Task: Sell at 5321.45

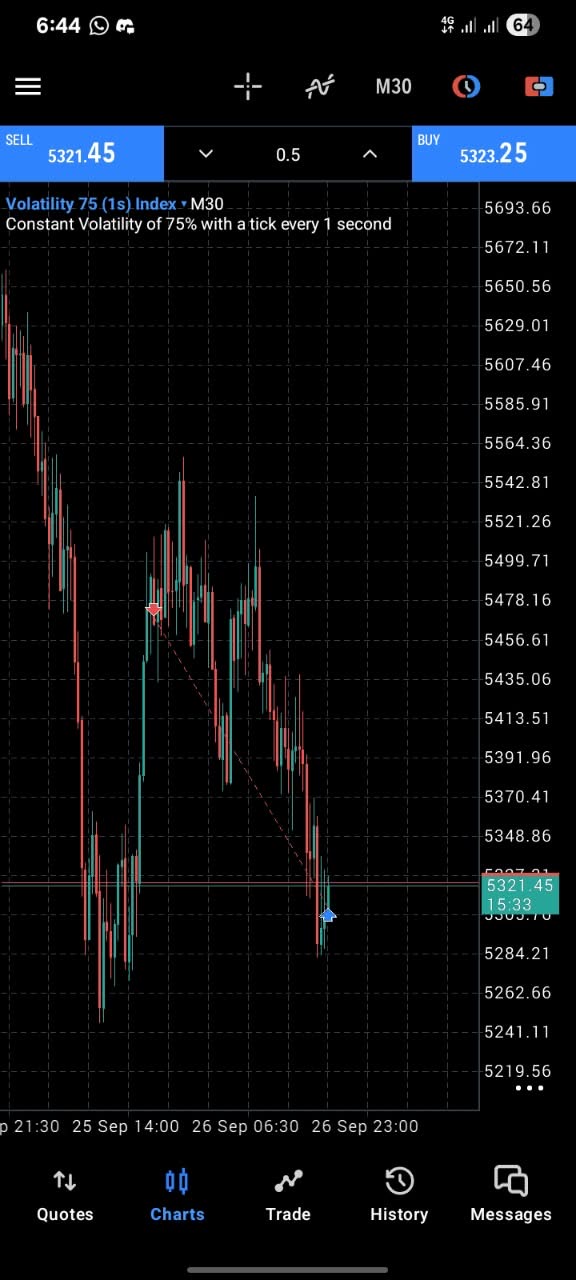Action: click(82, 153)
